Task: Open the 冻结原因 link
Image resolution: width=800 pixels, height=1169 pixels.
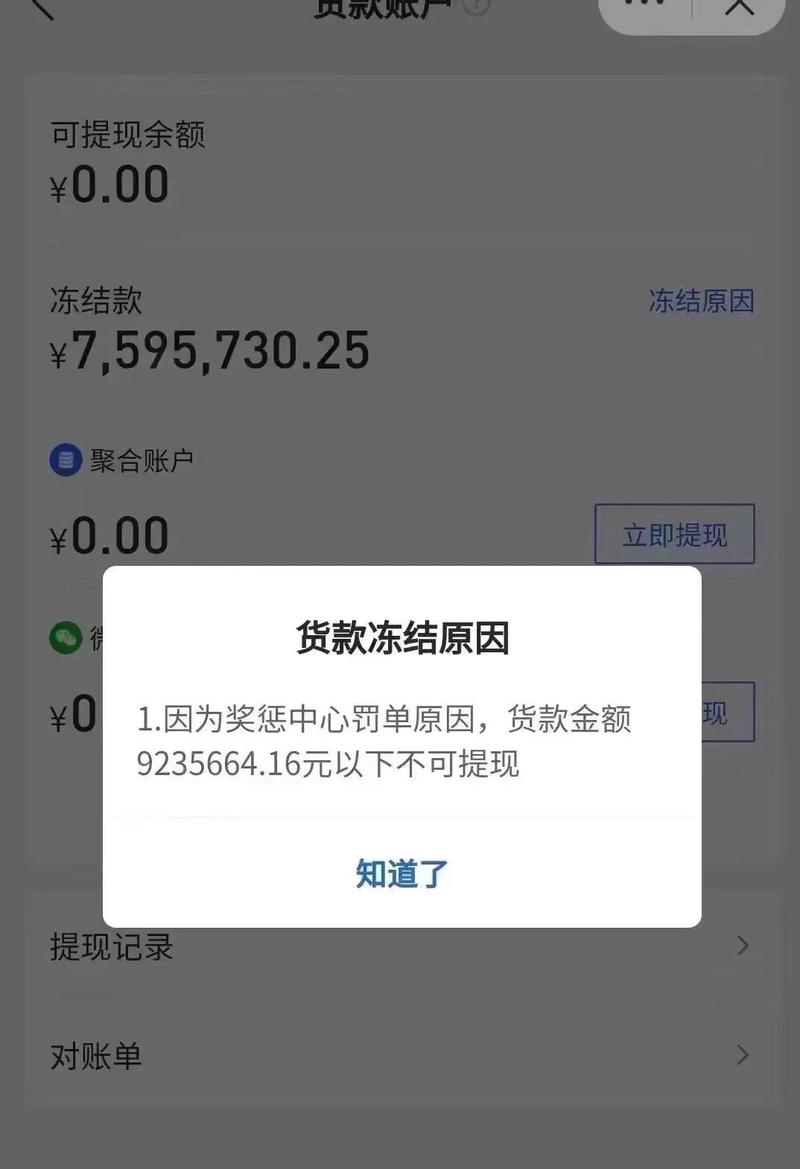Action: (x=701, y=301)
